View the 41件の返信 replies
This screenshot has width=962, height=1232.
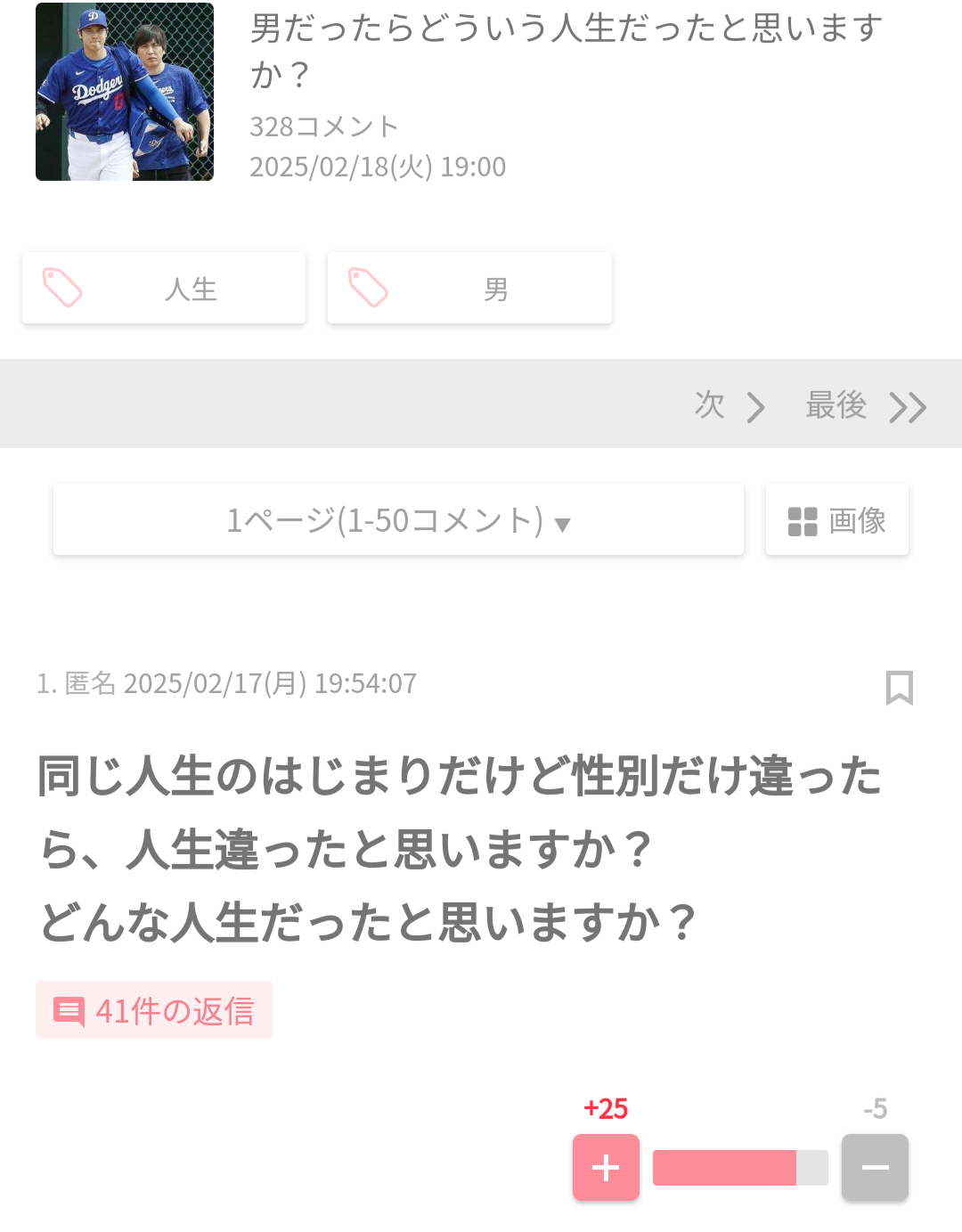coord(154,1010)
